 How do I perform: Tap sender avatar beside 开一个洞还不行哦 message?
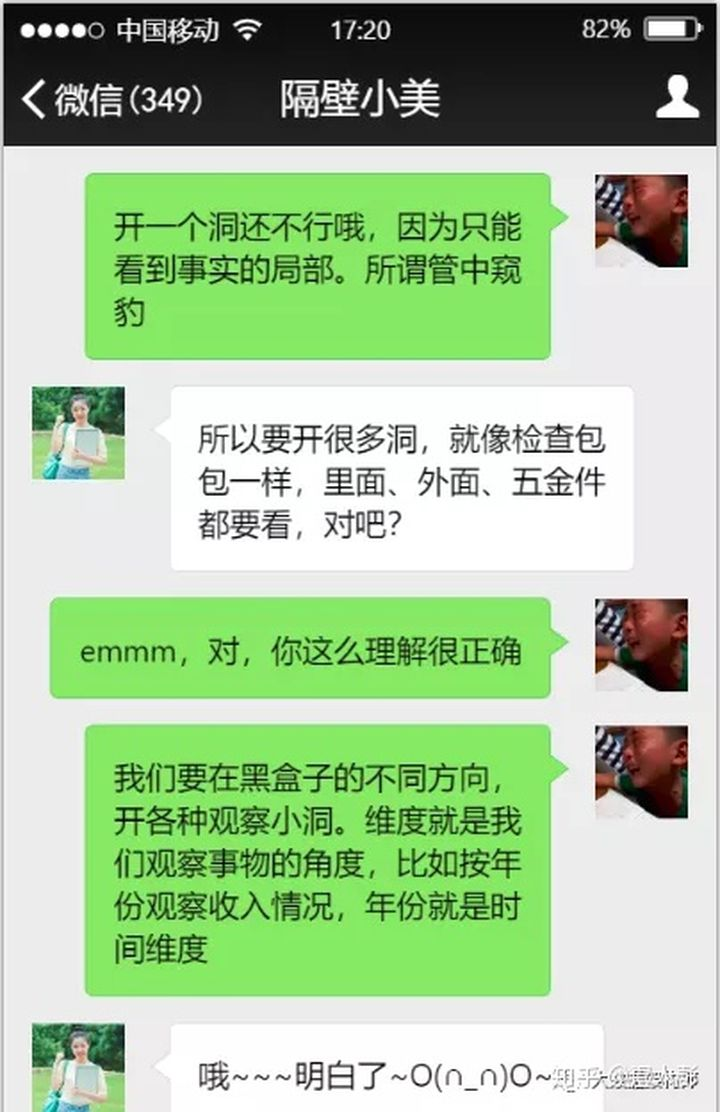pos(641,221)
